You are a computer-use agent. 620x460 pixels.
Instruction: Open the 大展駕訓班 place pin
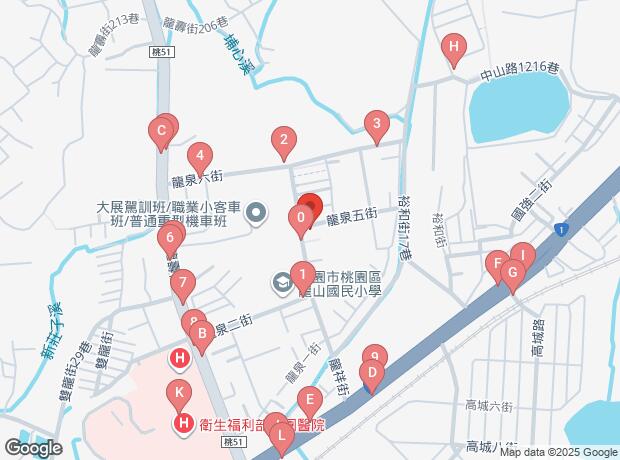point(256,214)
